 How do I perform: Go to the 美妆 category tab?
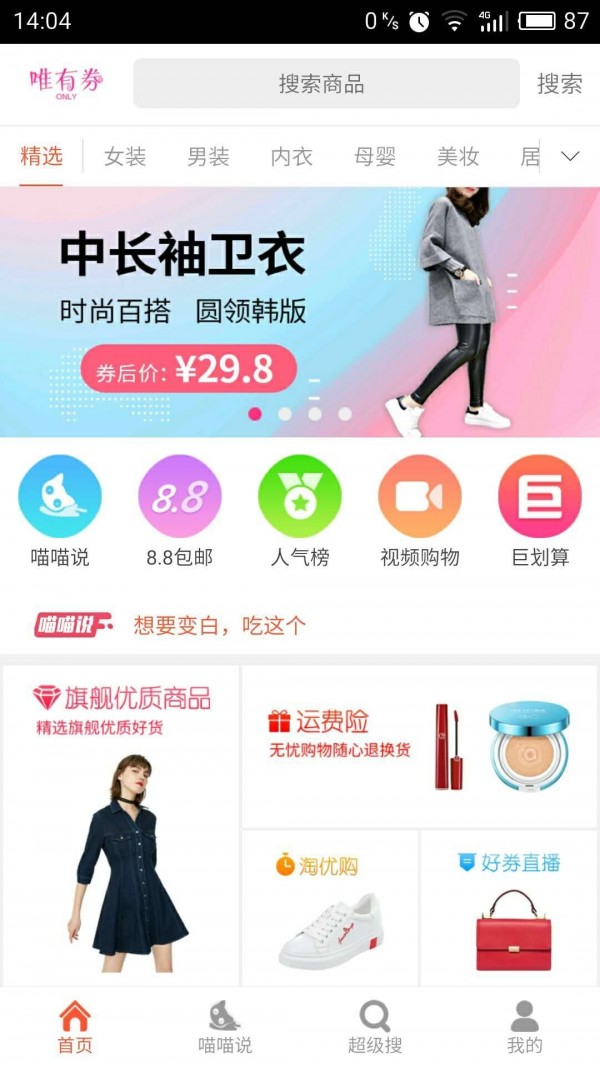point(458,156)
